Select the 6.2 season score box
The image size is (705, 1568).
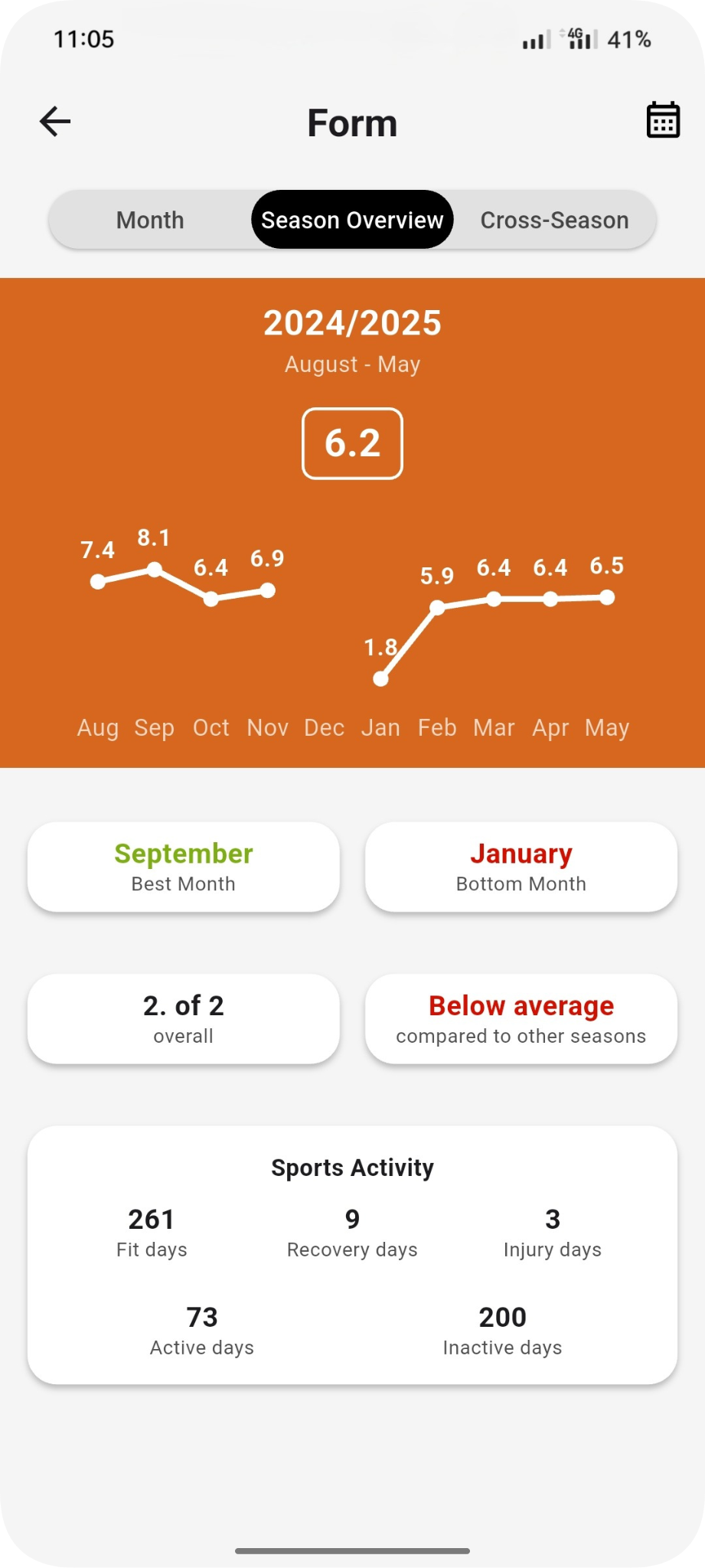351,443
